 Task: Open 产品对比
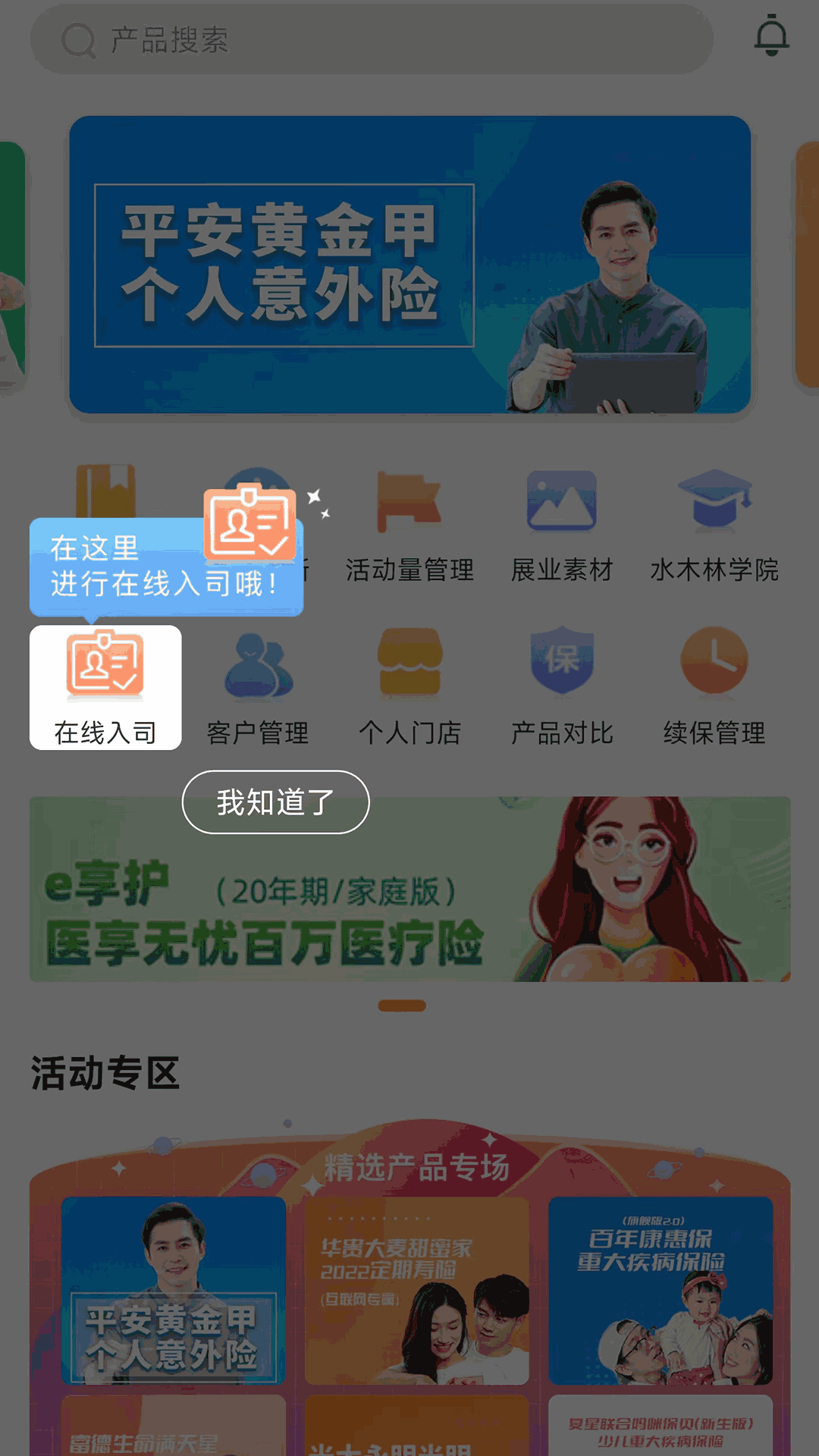(562, 687)
